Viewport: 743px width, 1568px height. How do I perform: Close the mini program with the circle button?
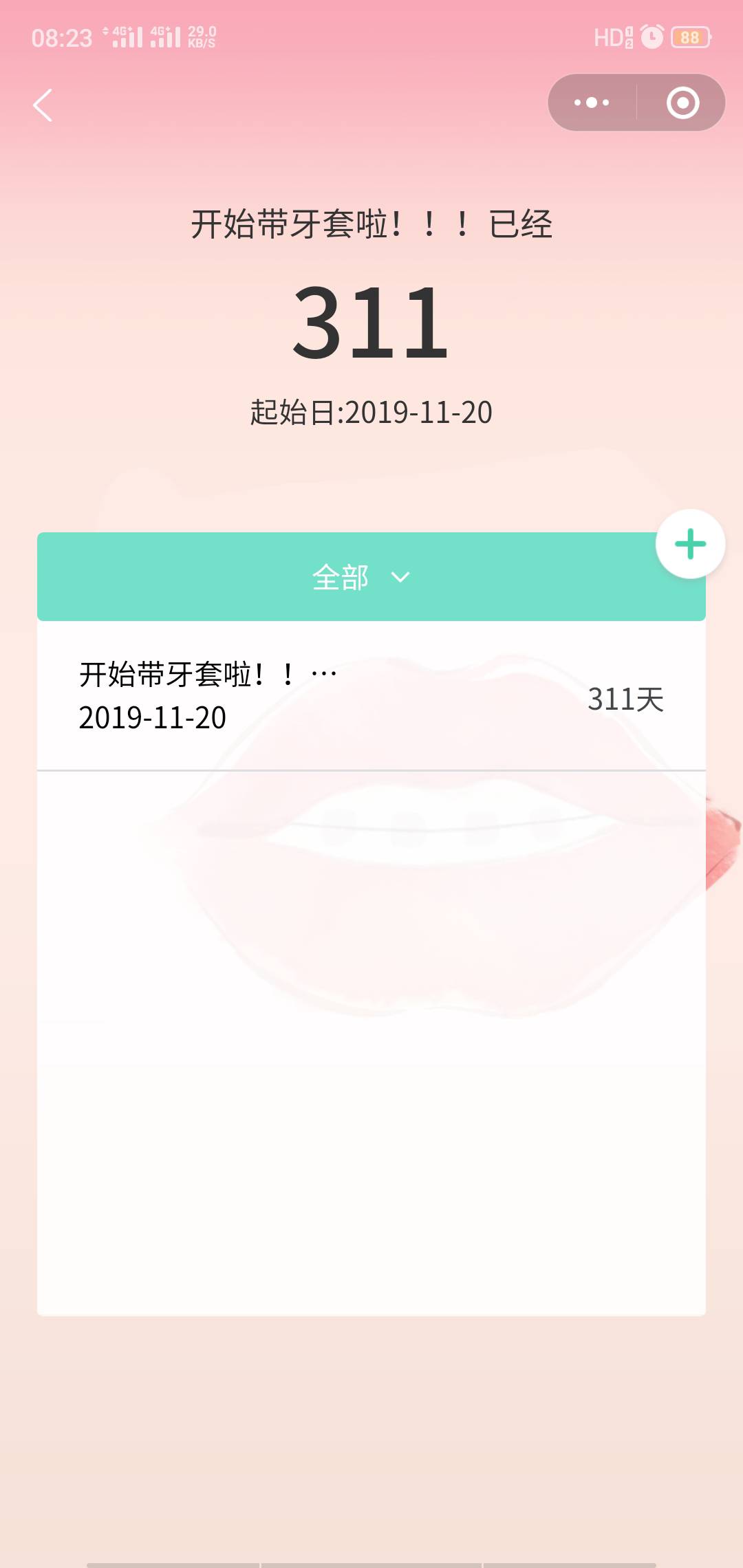[x=682, y=103]
